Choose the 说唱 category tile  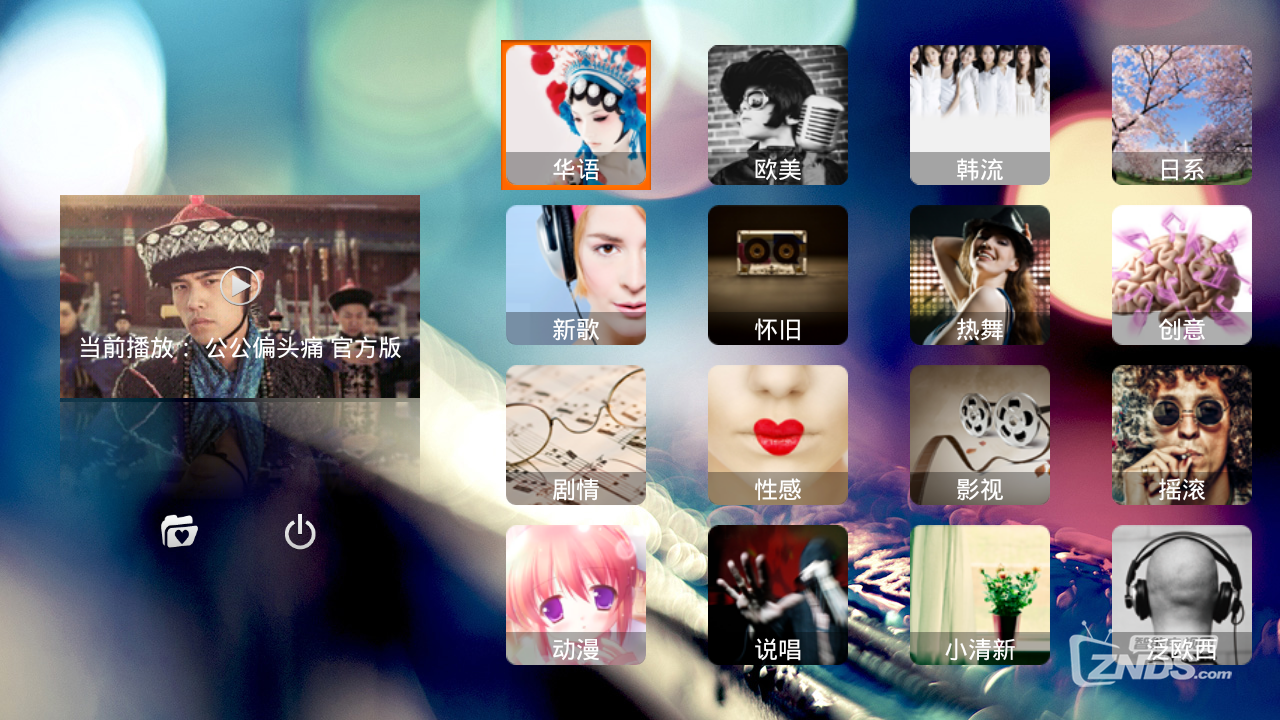point(778,595)
